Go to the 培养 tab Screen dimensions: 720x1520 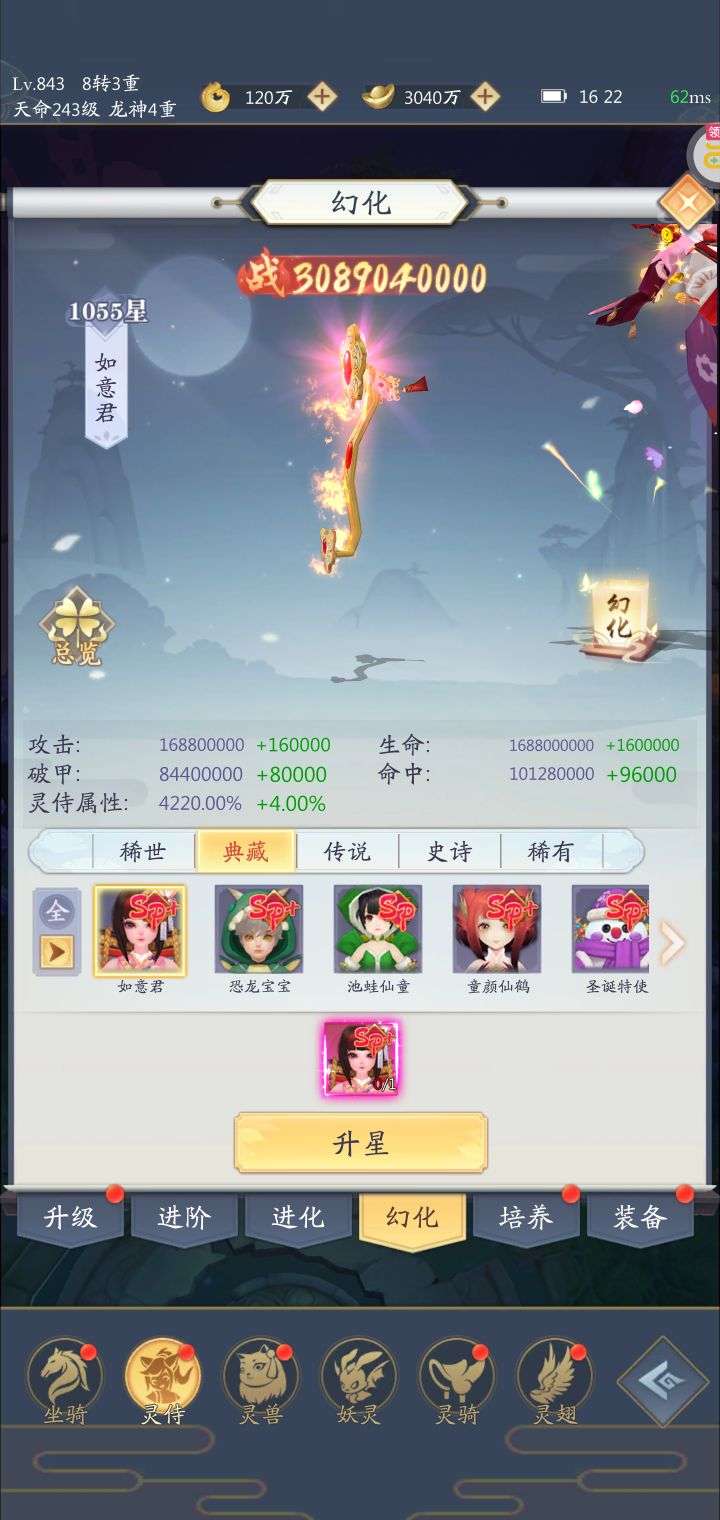coord(526,1218)
